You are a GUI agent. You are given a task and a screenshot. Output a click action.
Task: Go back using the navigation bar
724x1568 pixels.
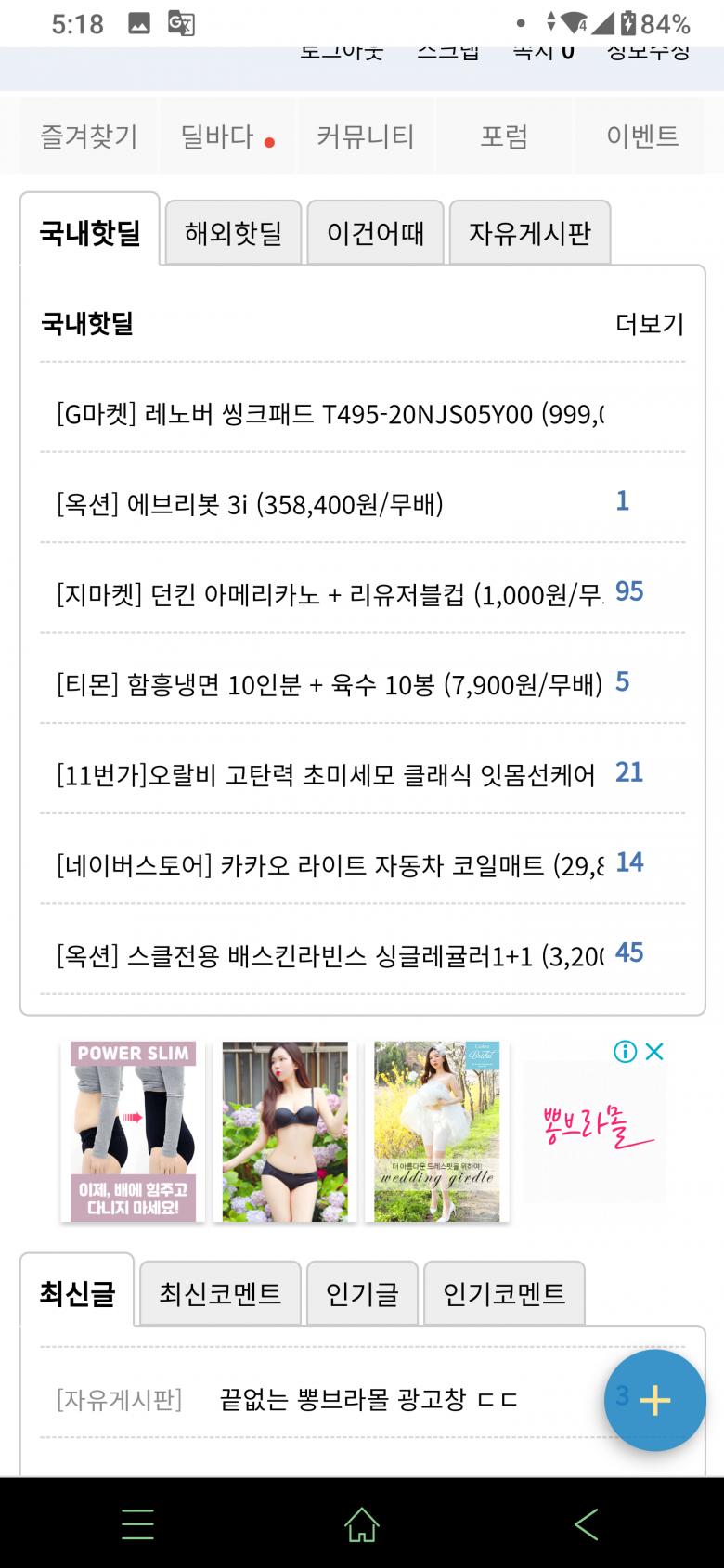pyautogui.click(x=586, y=1524)
